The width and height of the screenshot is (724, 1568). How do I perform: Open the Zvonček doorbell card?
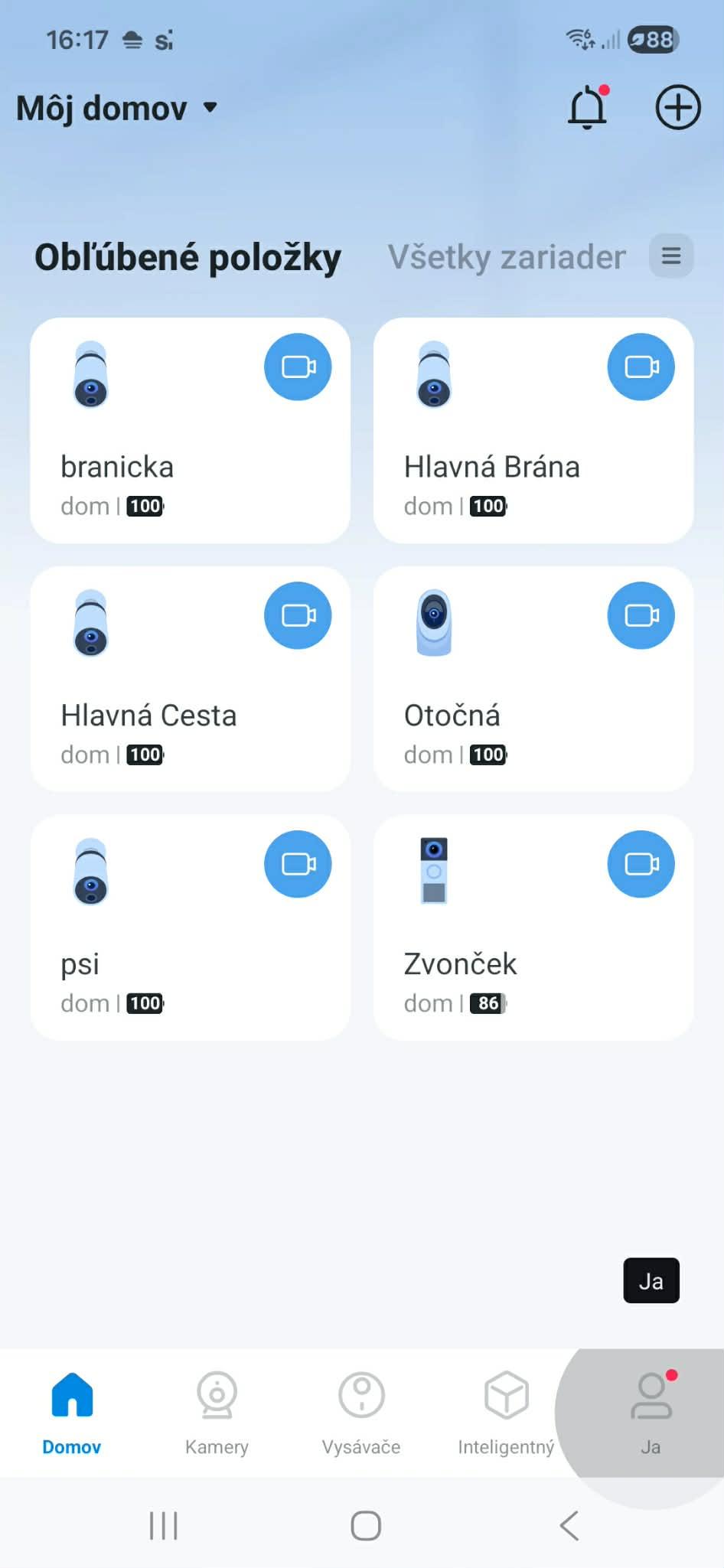click(x=490, y=964)
